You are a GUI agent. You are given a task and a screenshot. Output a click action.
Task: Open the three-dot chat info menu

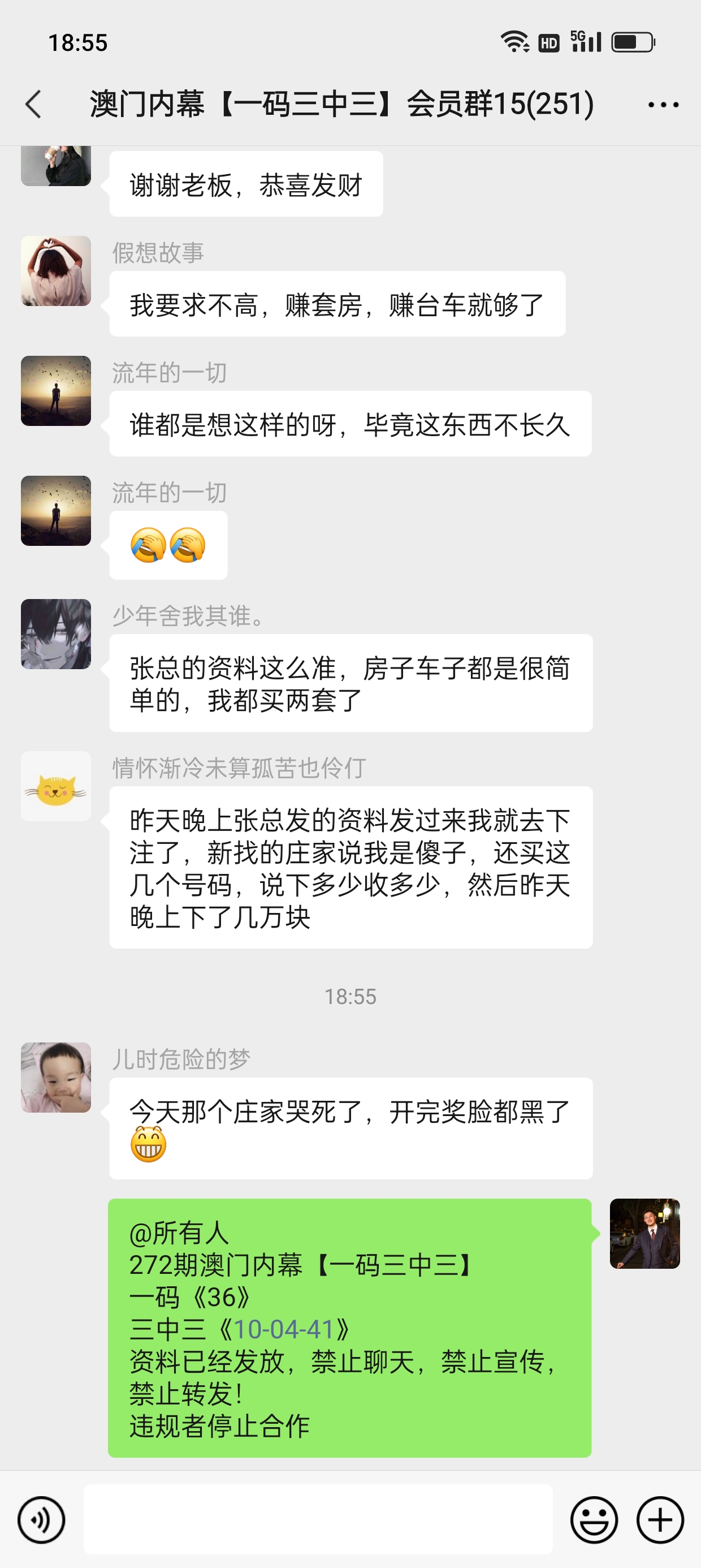(x=663, y=105)
